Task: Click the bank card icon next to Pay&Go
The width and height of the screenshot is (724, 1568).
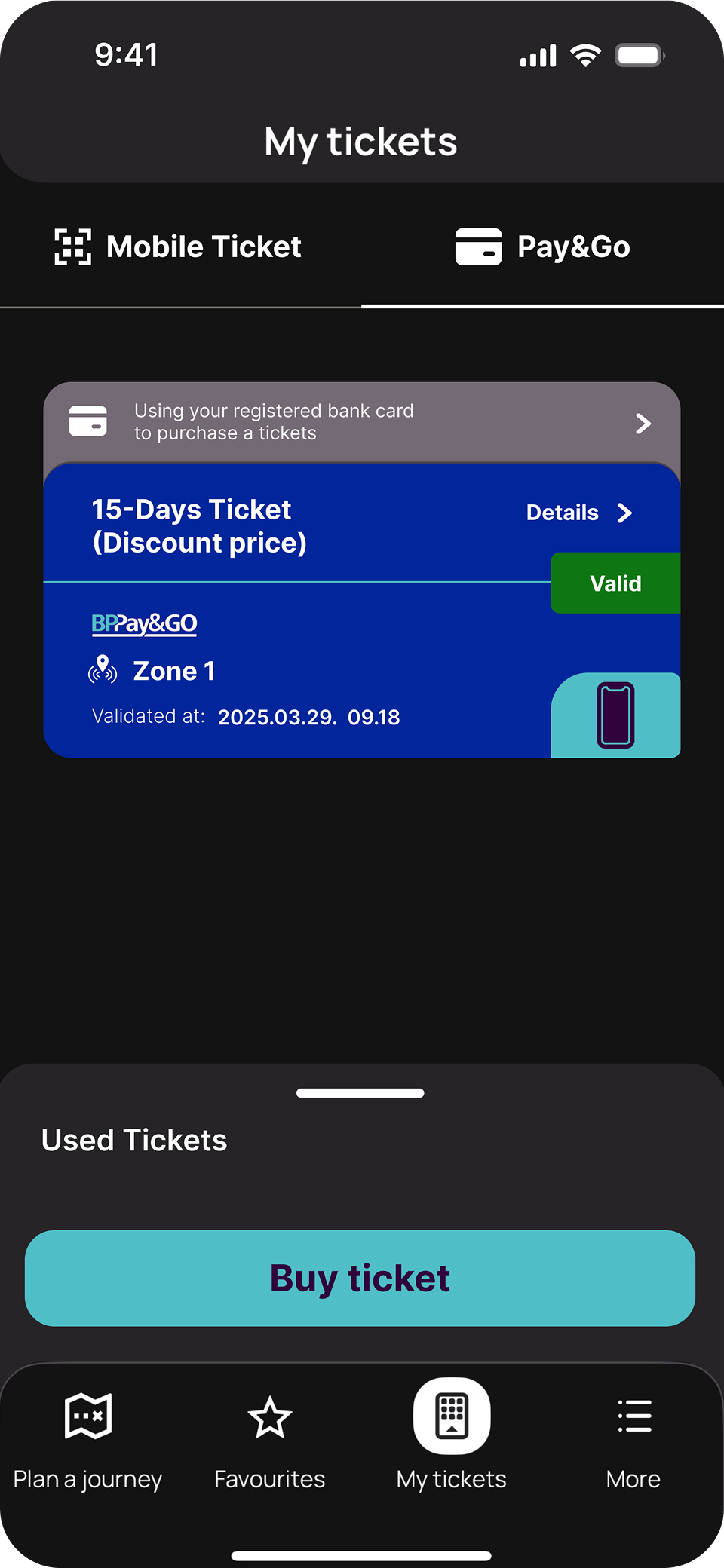Action: [480, 247]
